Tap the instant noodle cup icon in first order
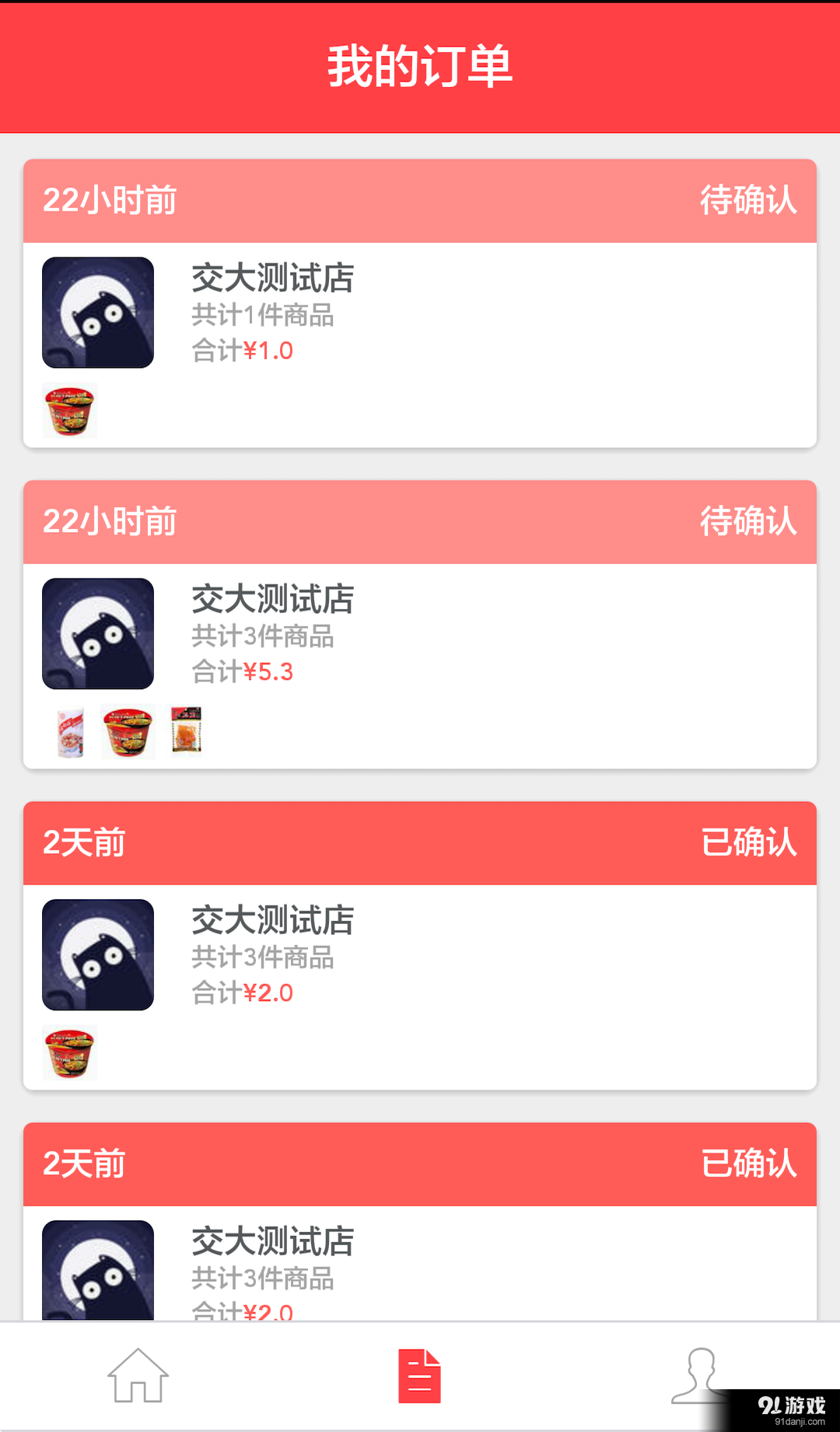 pyautogui.click(x=69, y=410)
